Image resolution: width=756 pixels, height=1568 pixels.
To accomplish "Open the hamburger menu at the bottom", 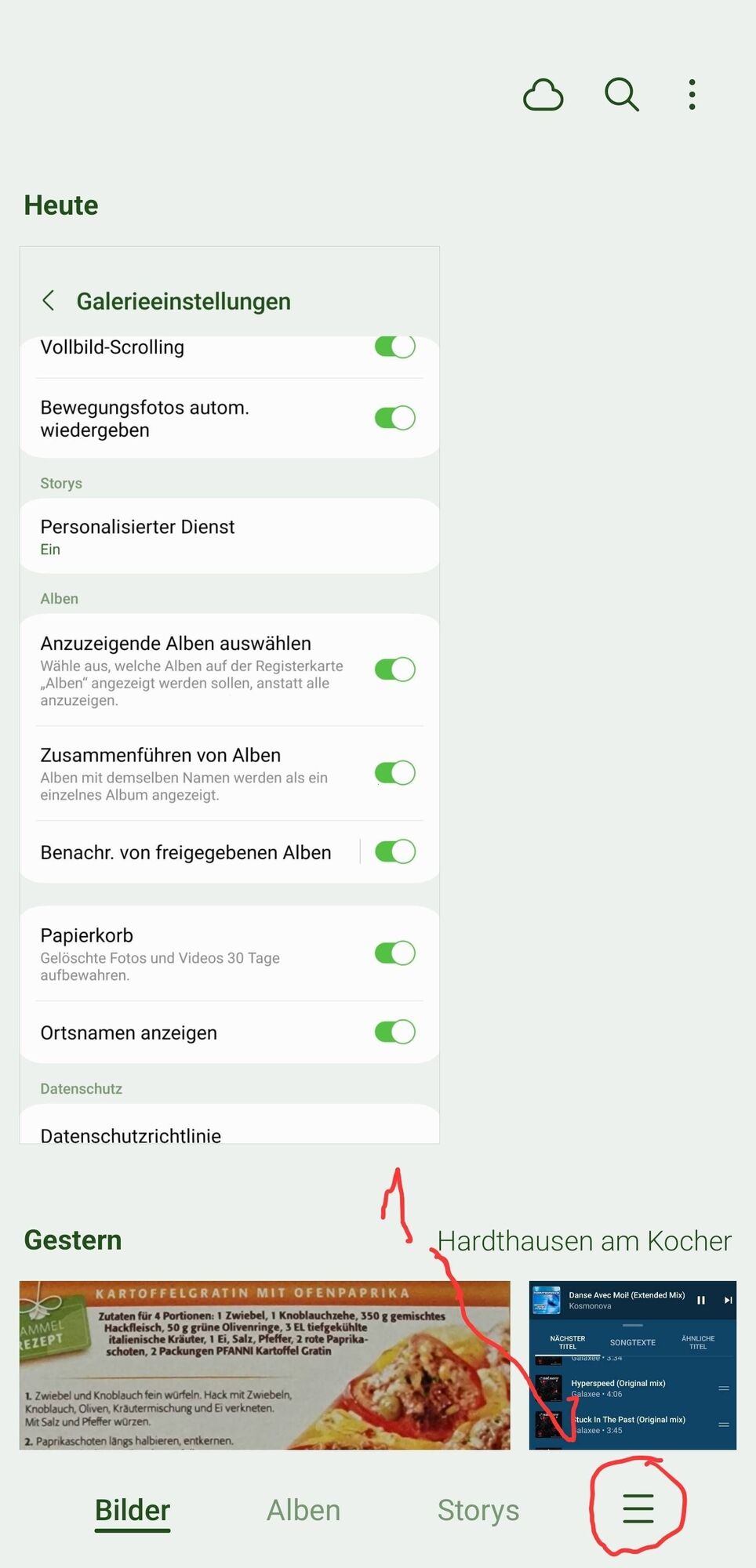I will [x=638, y=1508].
